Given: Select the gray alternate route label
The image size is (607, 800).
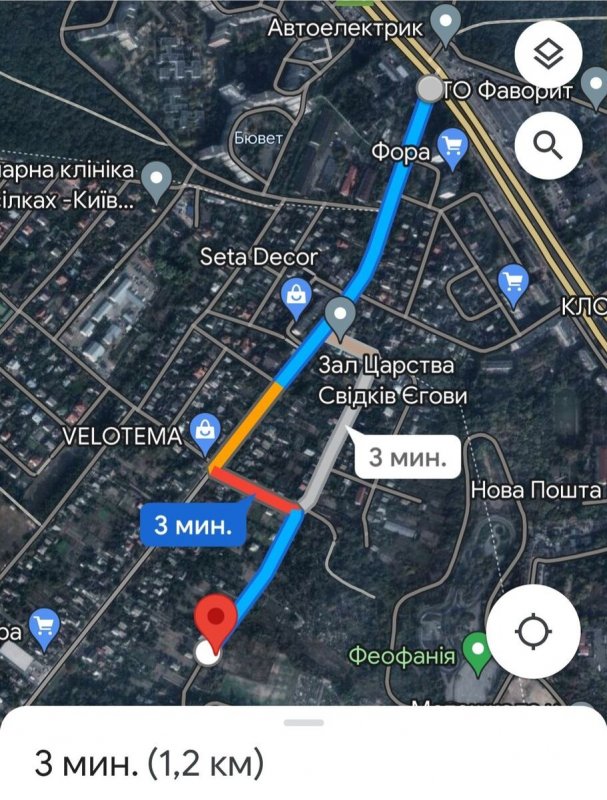Looking at the screenshot, I should tap(407, 459).
